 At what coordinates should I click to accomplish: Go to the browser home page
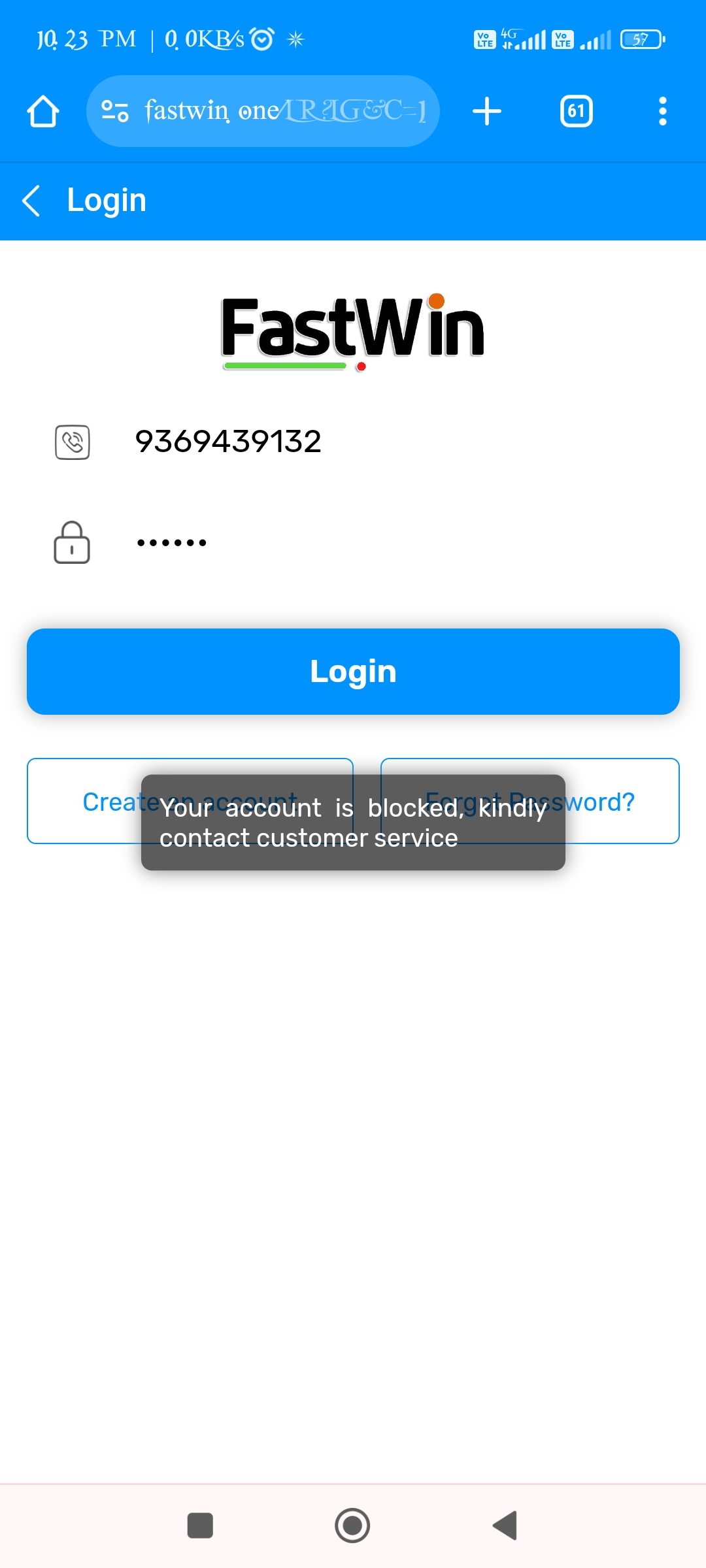43,111
